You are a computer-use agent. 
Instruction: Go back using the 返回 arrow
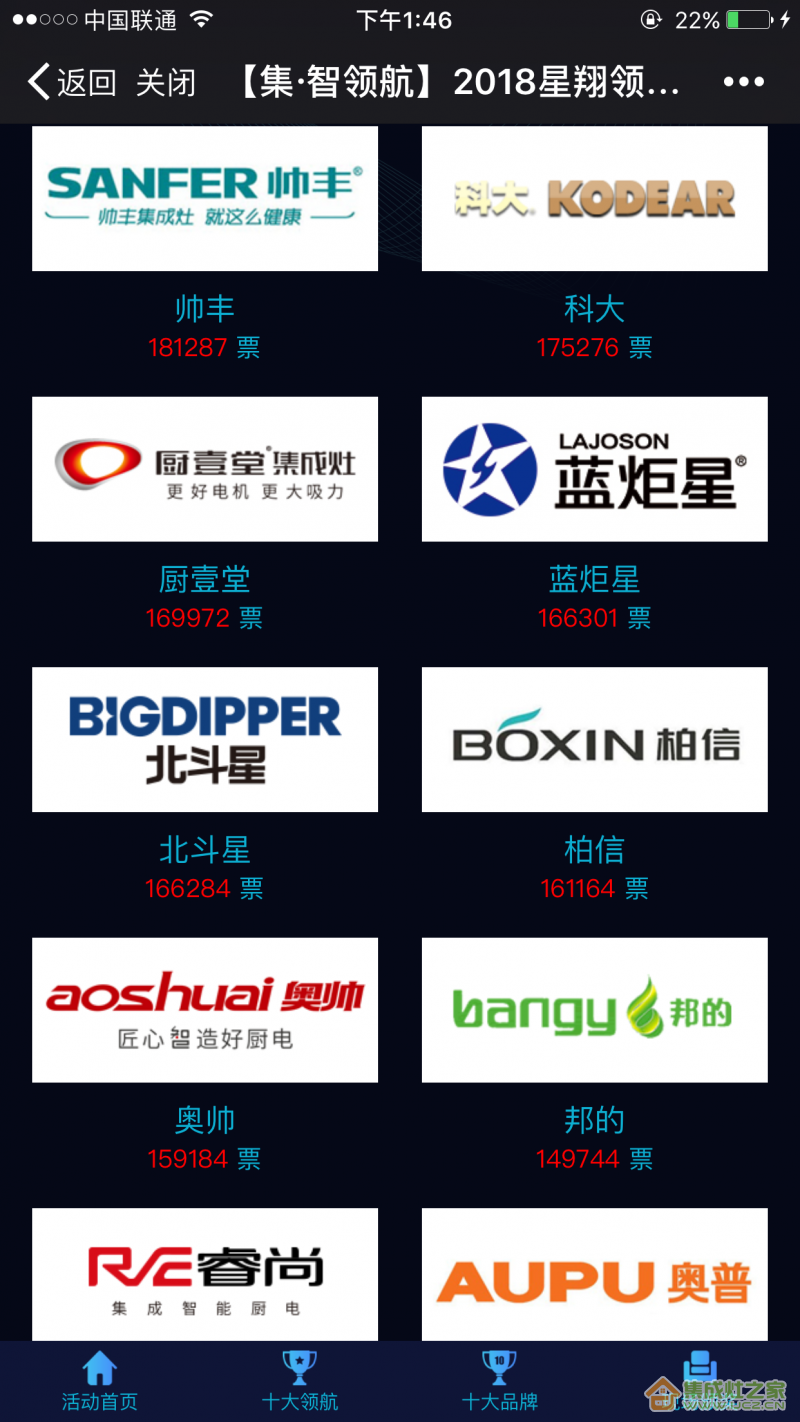72,82
